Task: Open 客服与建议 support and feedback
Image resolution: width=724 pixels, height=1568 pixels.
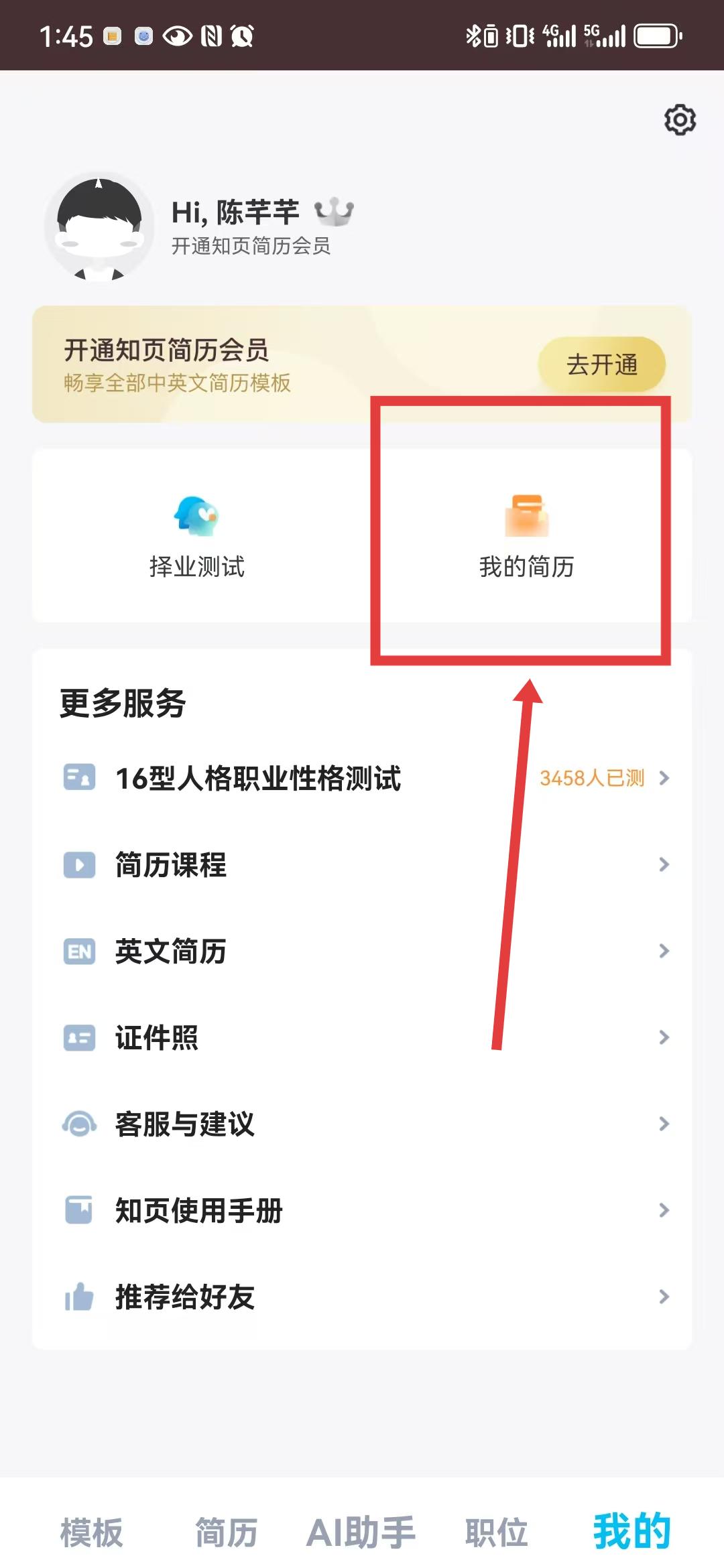Action: 362,1124
